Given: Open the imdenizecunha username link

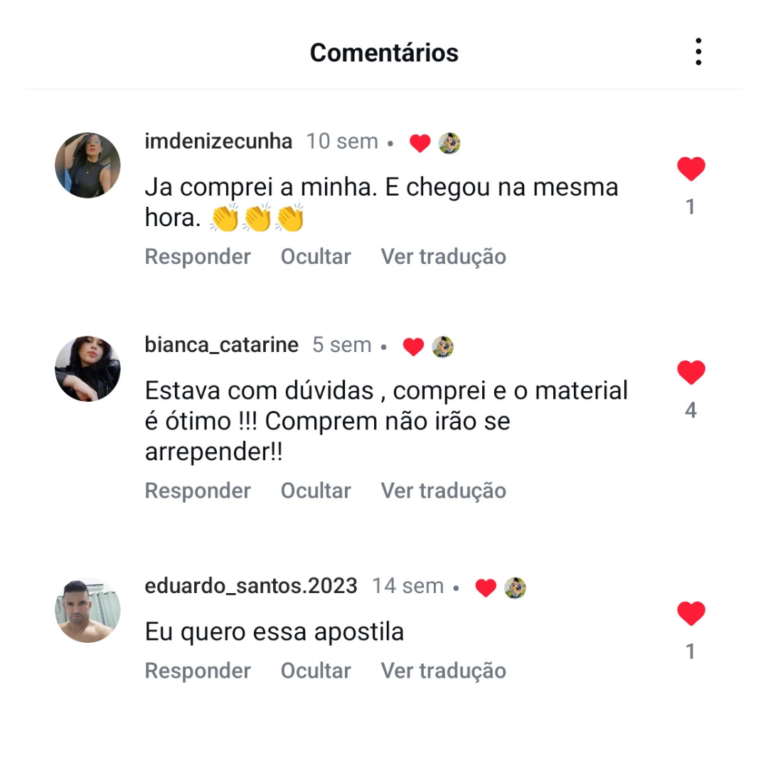Looking at the screenshot, I should pos(218,142).
